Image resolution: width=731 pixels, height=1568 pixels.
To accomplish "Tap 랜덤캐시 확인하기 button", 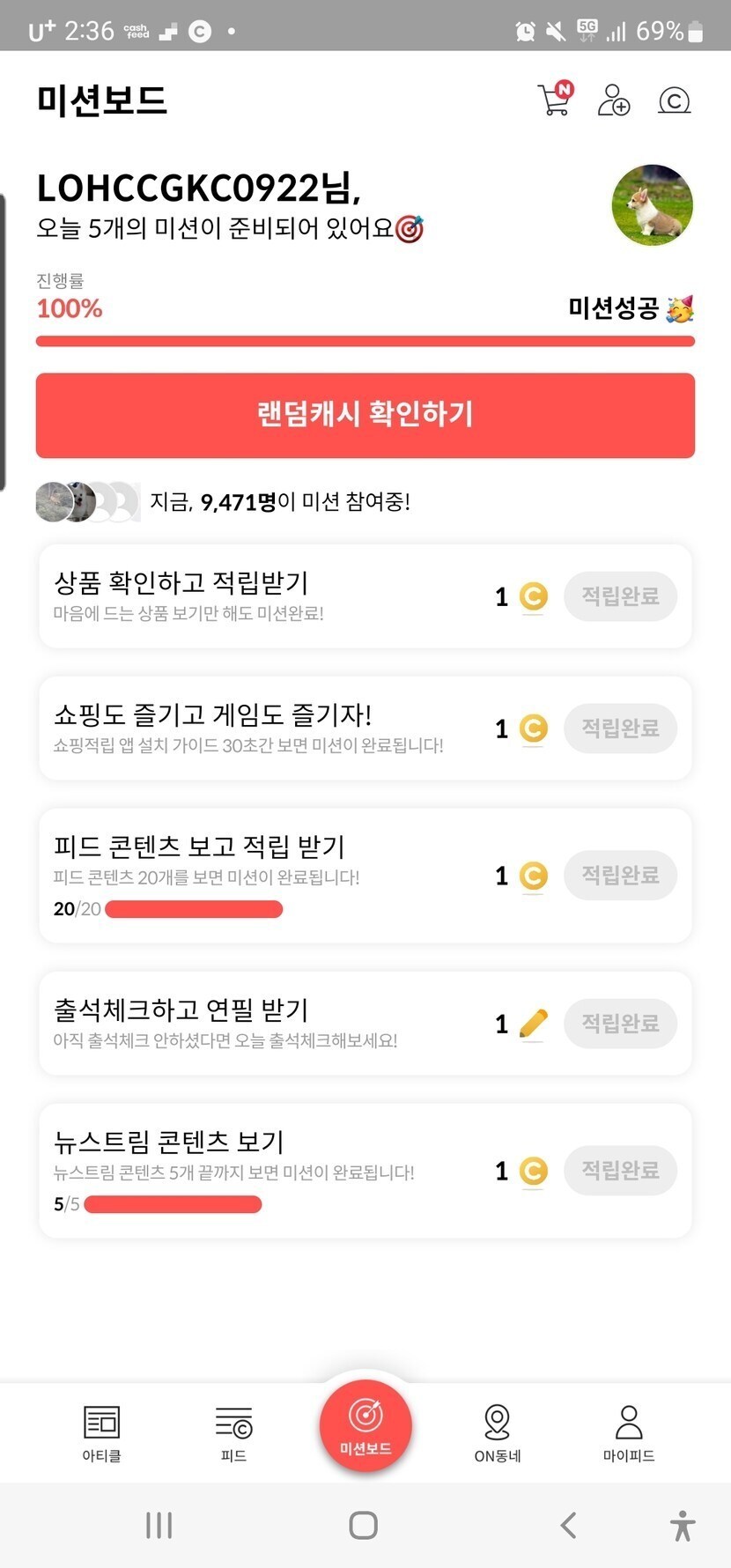I will [365, 415].
